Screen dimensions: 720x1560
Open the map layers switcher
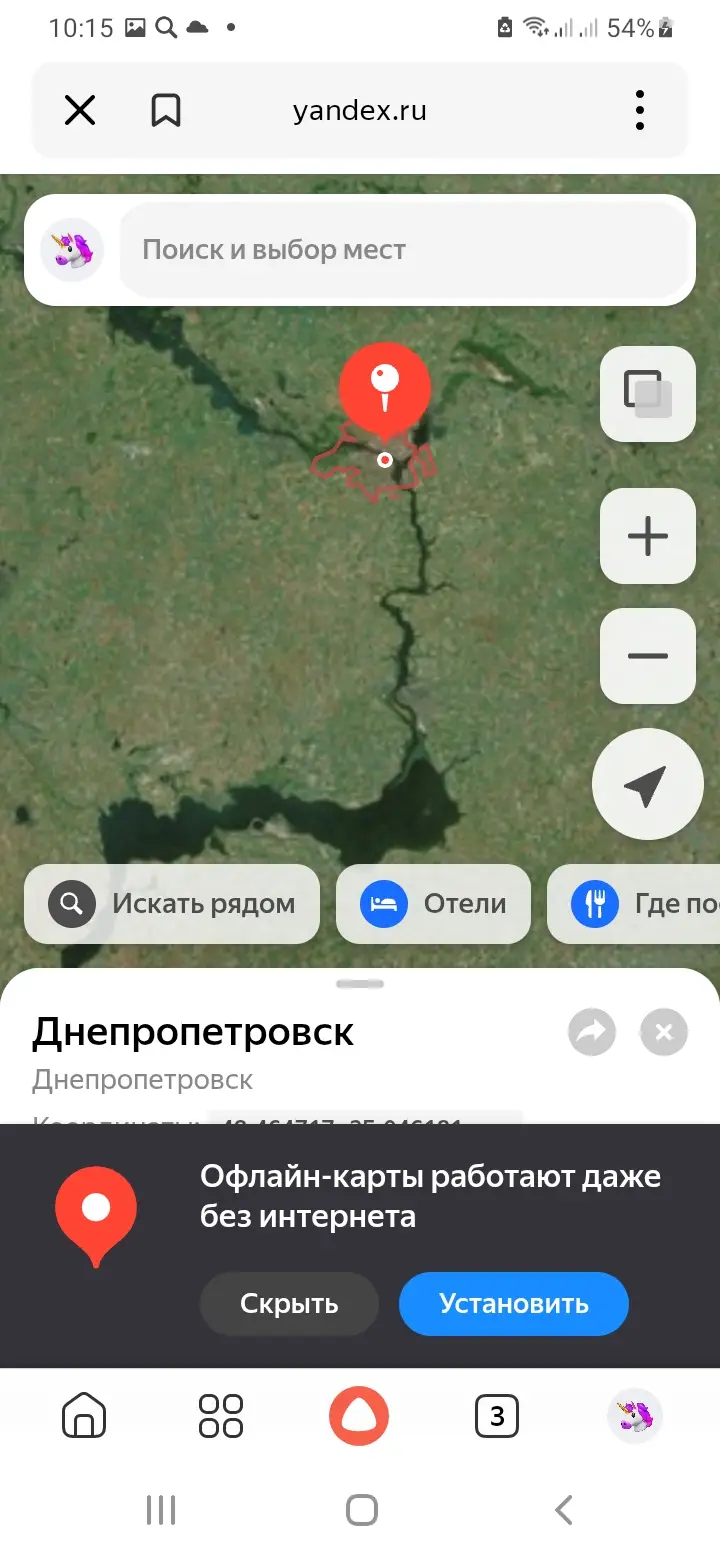coord(647,394)
